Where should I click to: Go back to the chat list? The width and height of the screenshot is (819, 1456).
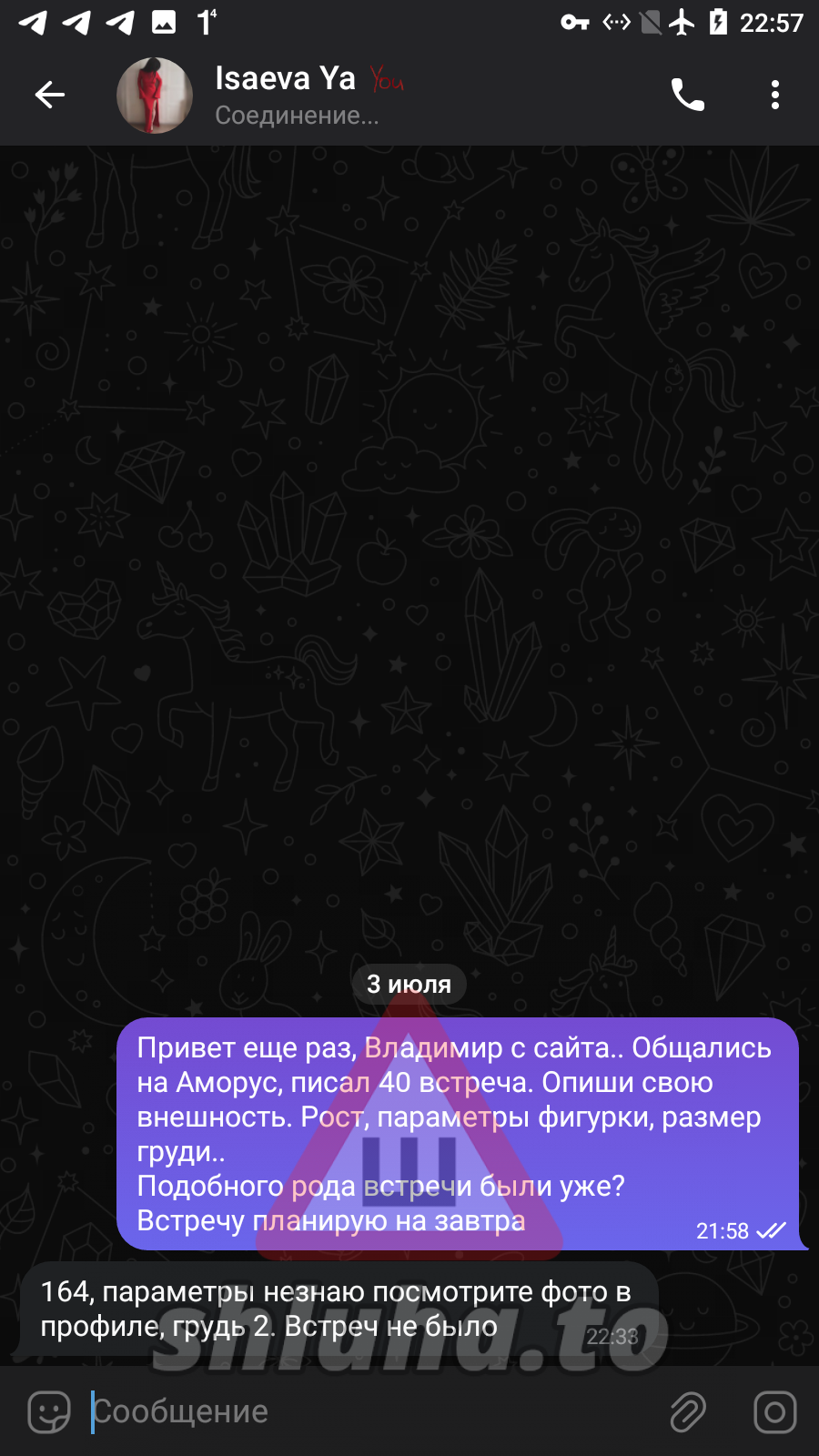(49, 95)
